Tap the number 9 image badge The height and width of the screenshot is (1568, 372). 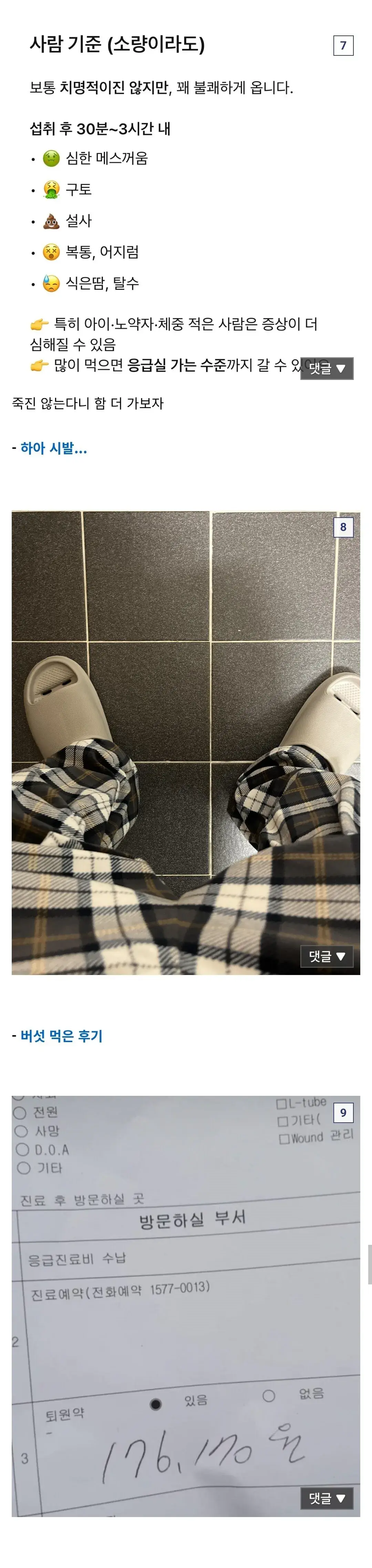(343, 1113)
